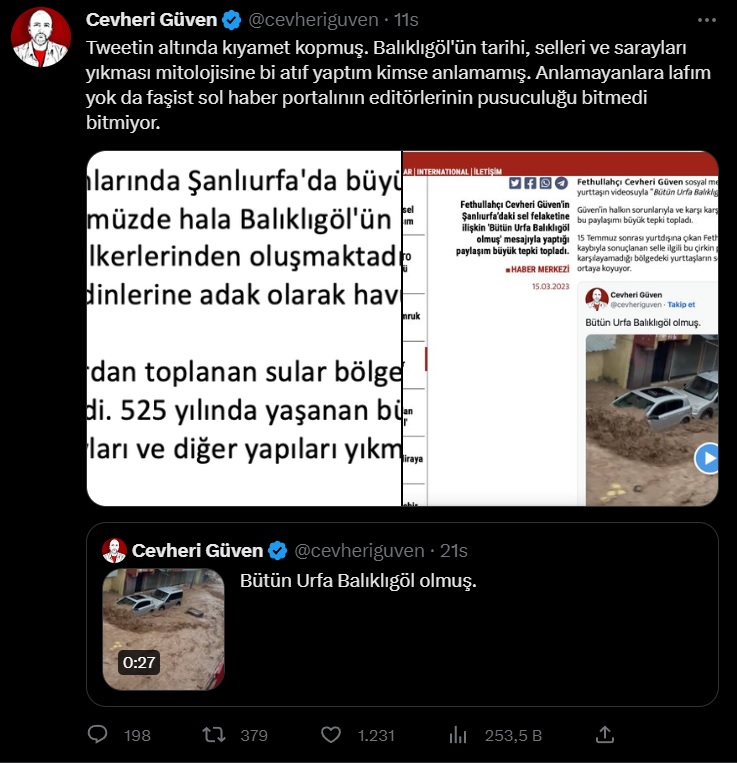Play the 0:27 video in quoted tweet

click(163, 629)
